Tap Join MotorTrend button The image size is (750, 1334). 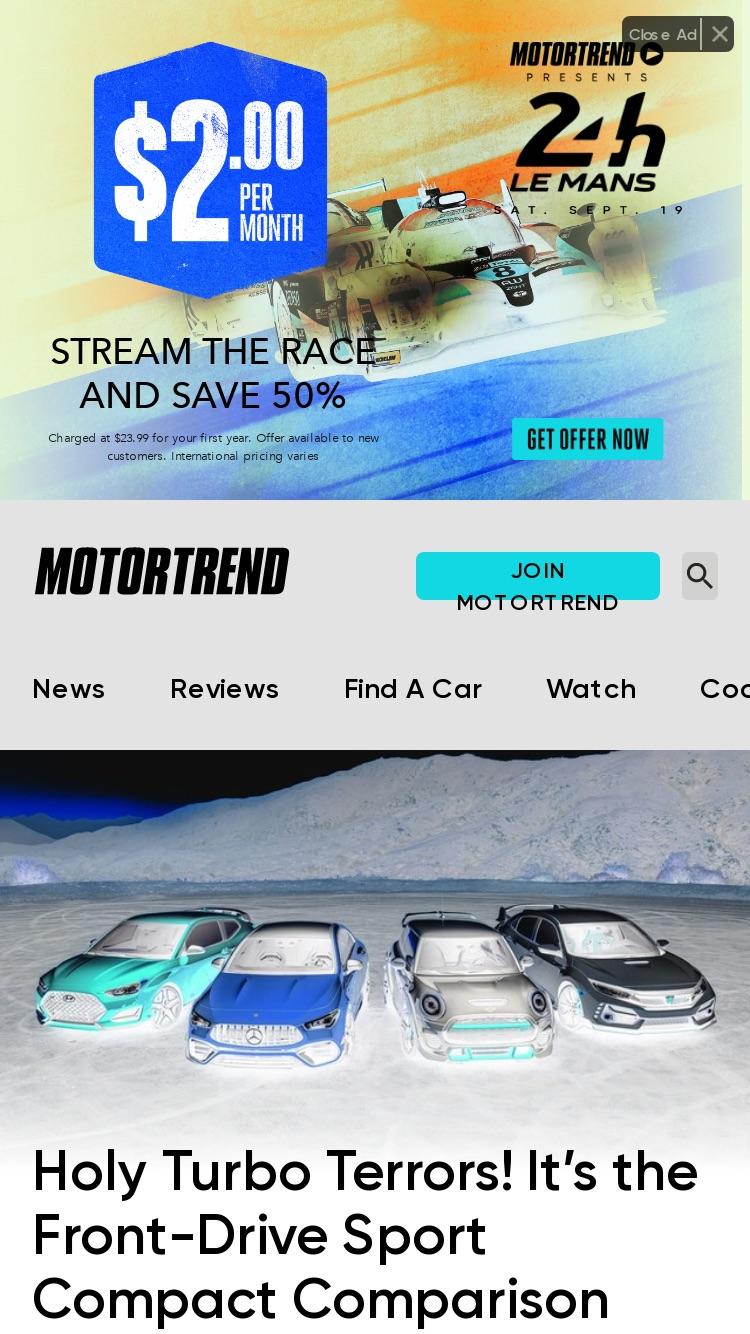click(x=538, y=576)
